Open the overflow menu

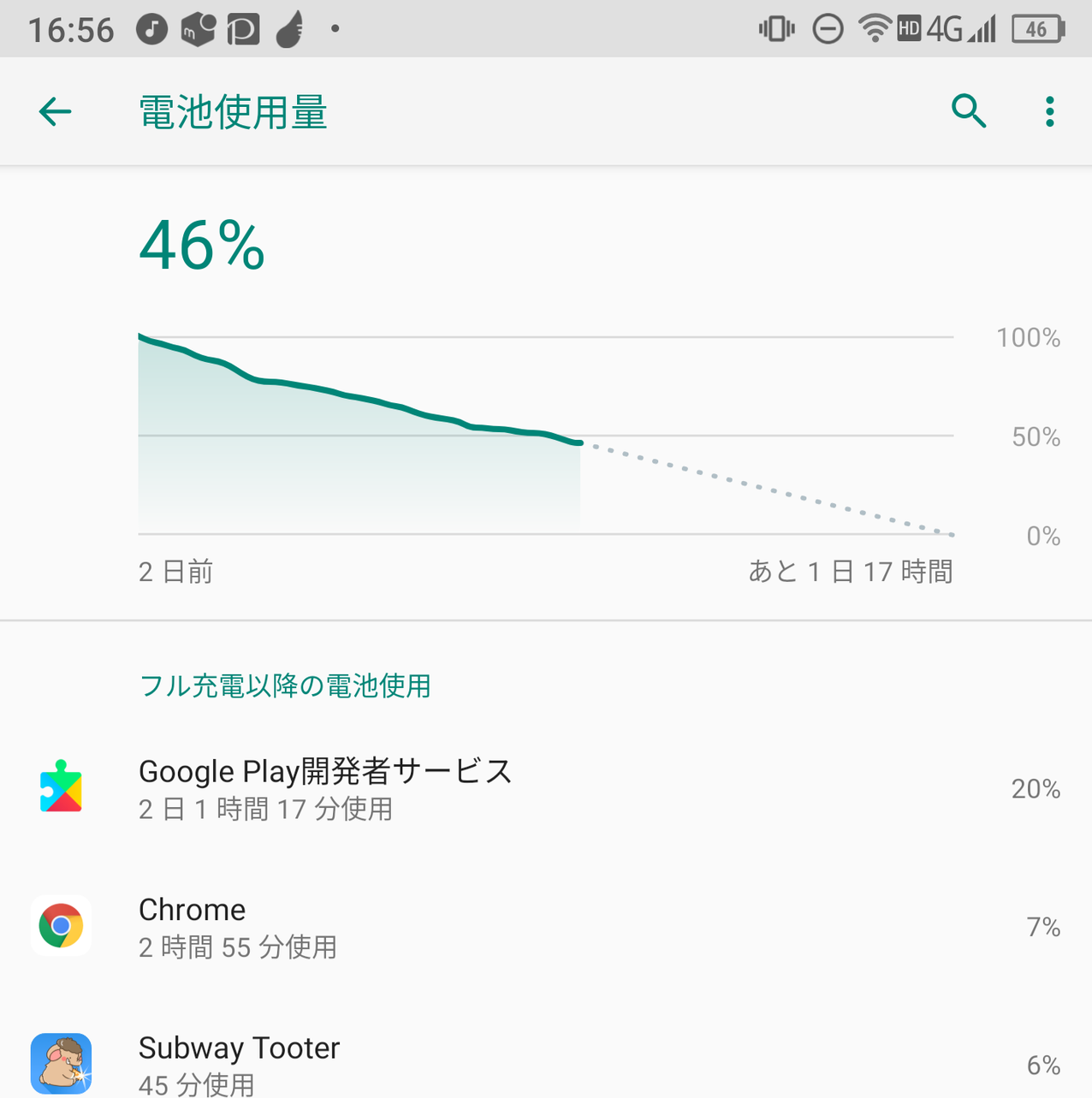[x=1049, y=112]
